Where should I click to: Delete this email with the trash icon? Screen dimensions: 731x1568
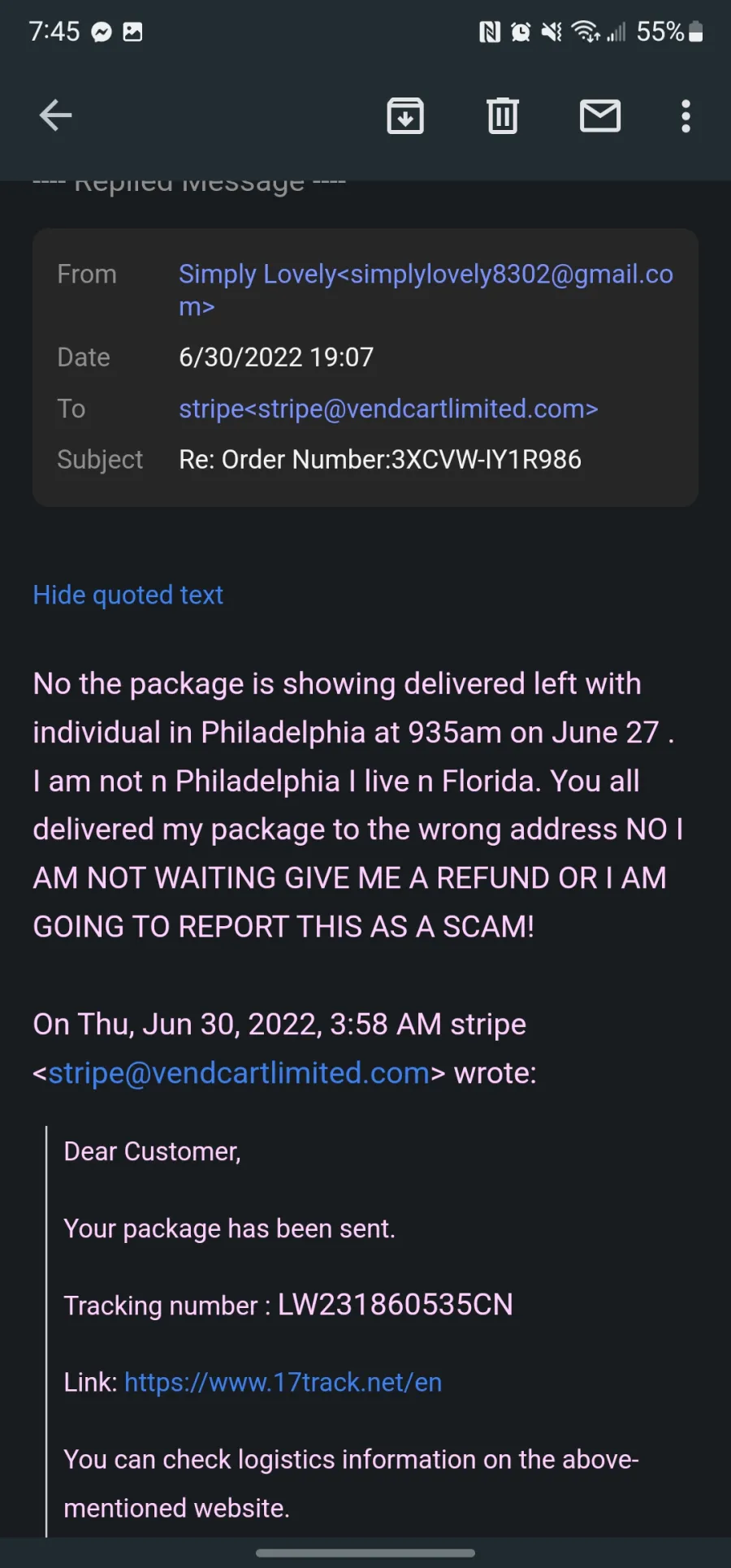pos(503,115)
